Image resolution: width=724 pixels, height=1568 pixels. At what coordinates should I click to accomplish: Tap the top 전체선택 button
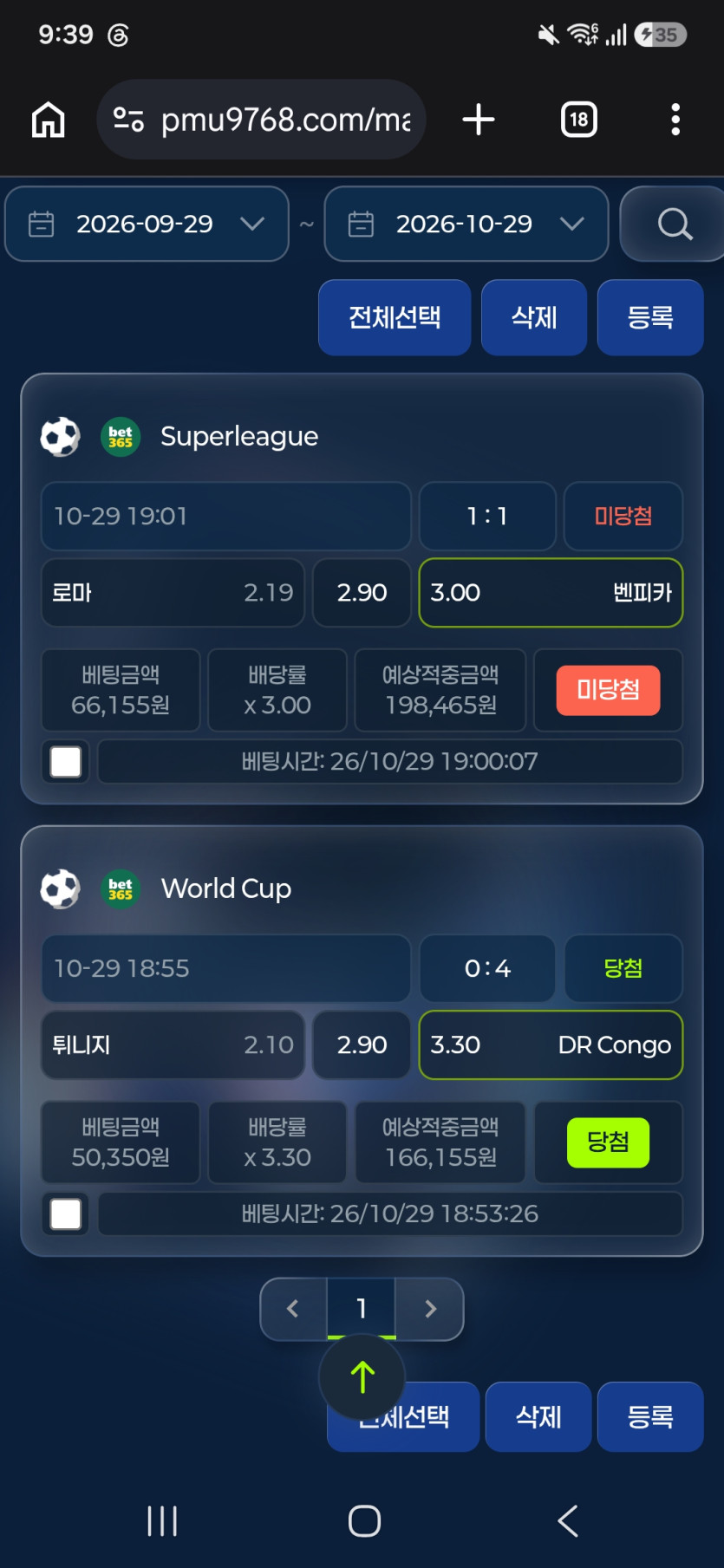tap(395, 317)
